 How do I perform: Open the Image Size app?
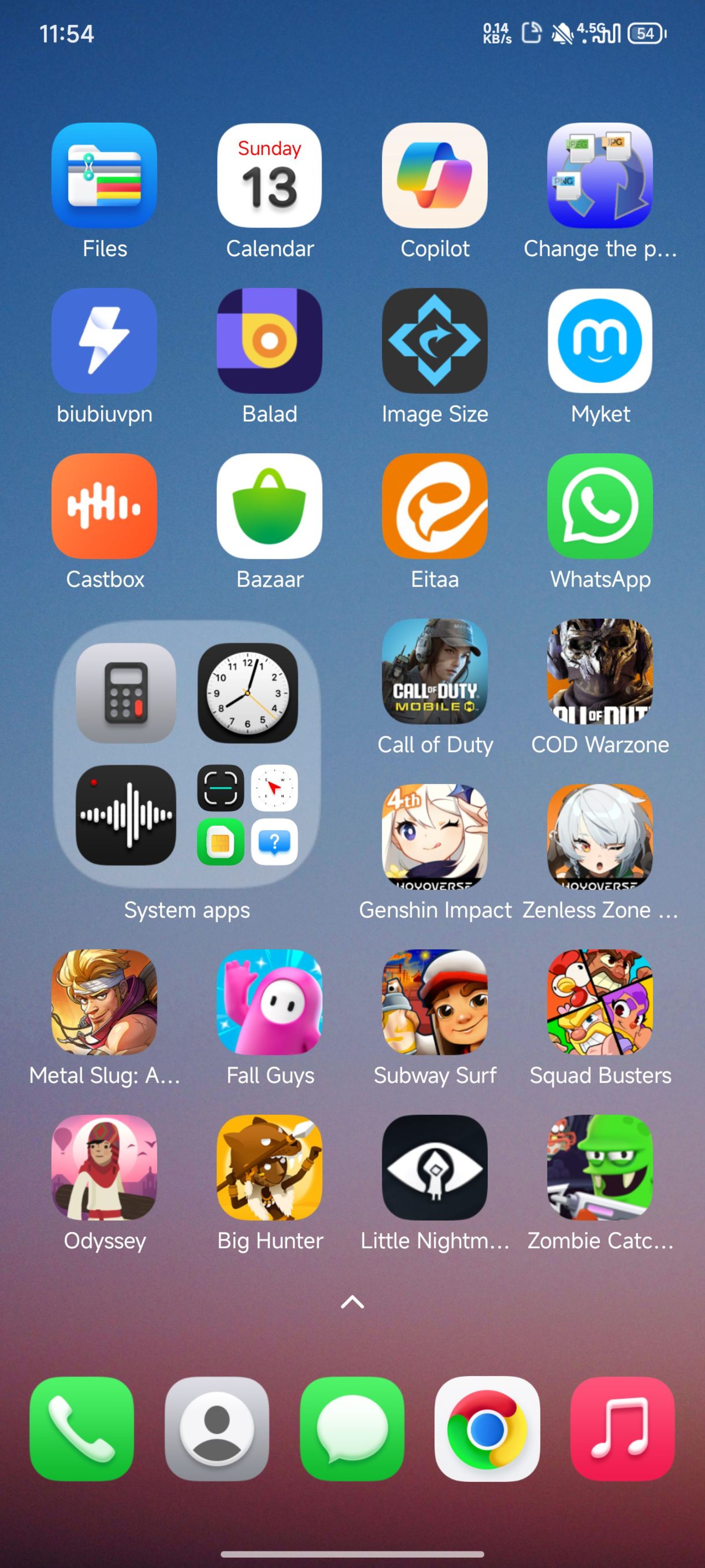click(434, 341)
